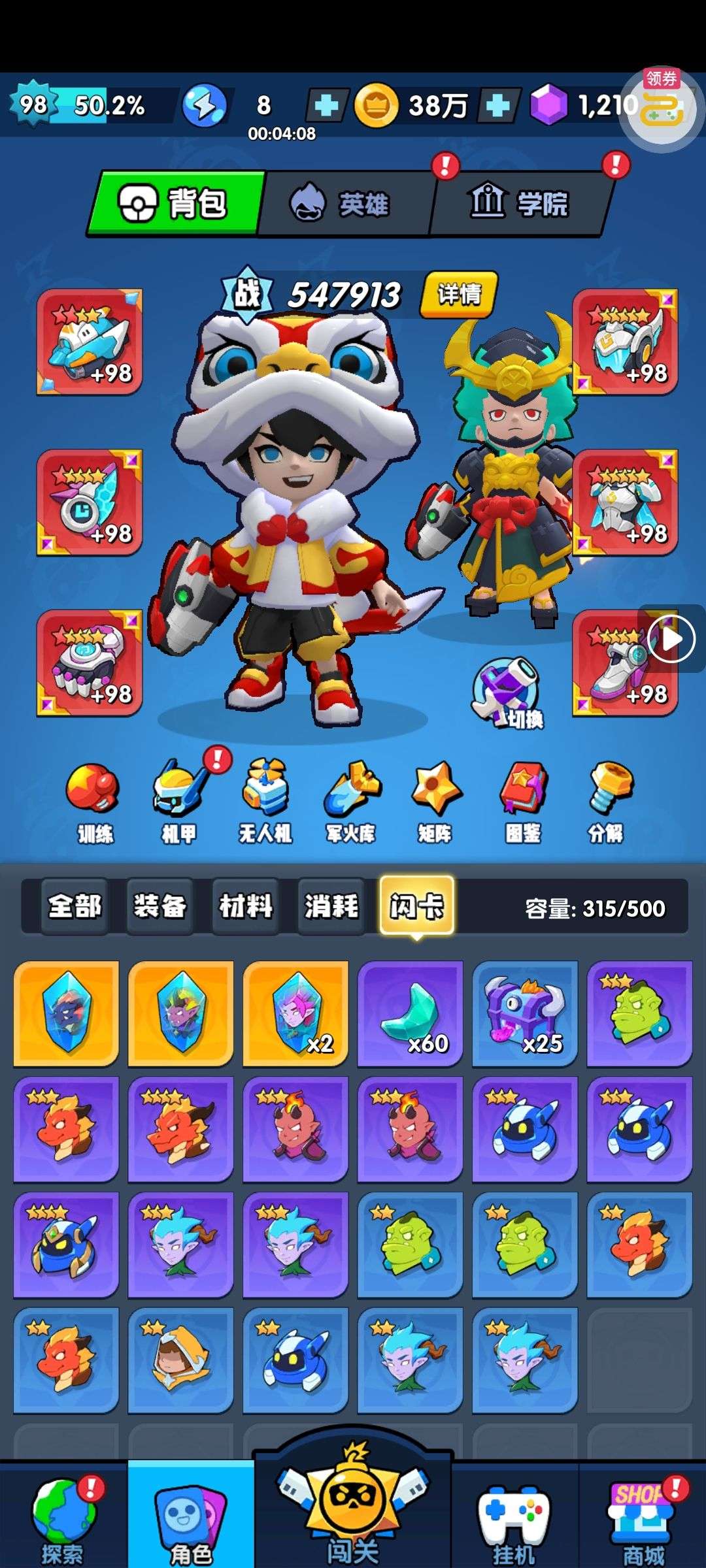Open the 学院 tab
The height and width of the screenshot is (1568, 706).
520,204
